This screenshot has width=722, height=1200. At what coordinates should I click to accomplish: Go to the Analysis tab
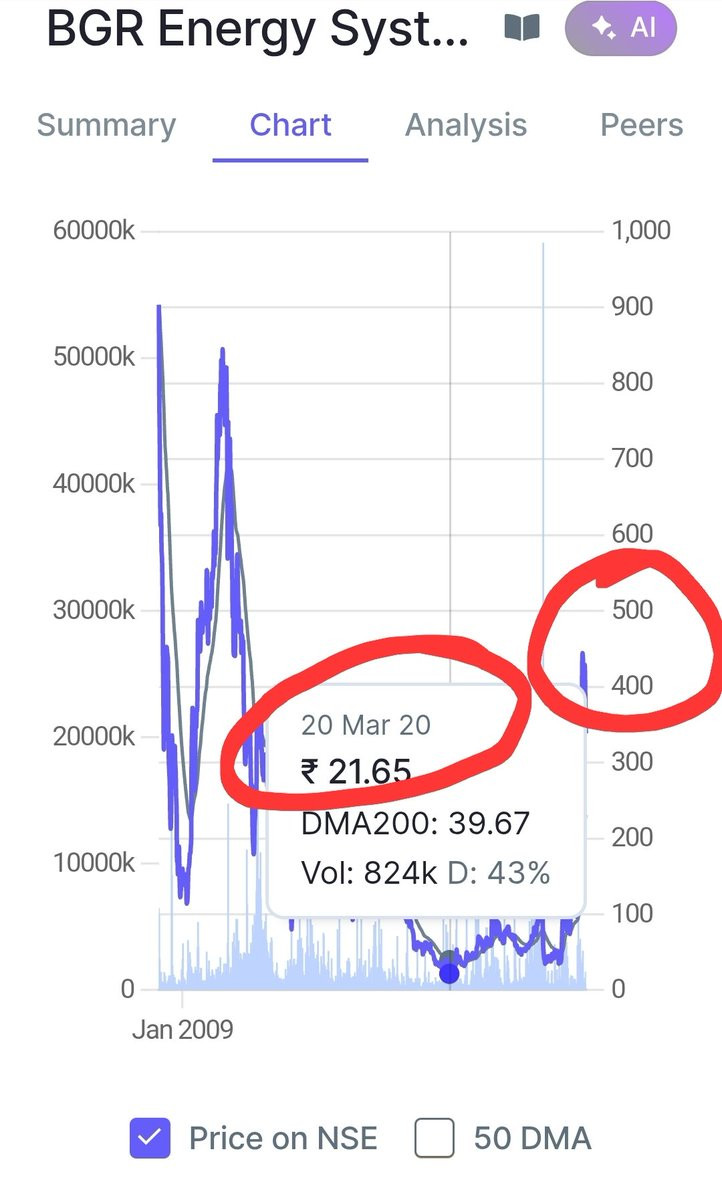pos(466,125)
